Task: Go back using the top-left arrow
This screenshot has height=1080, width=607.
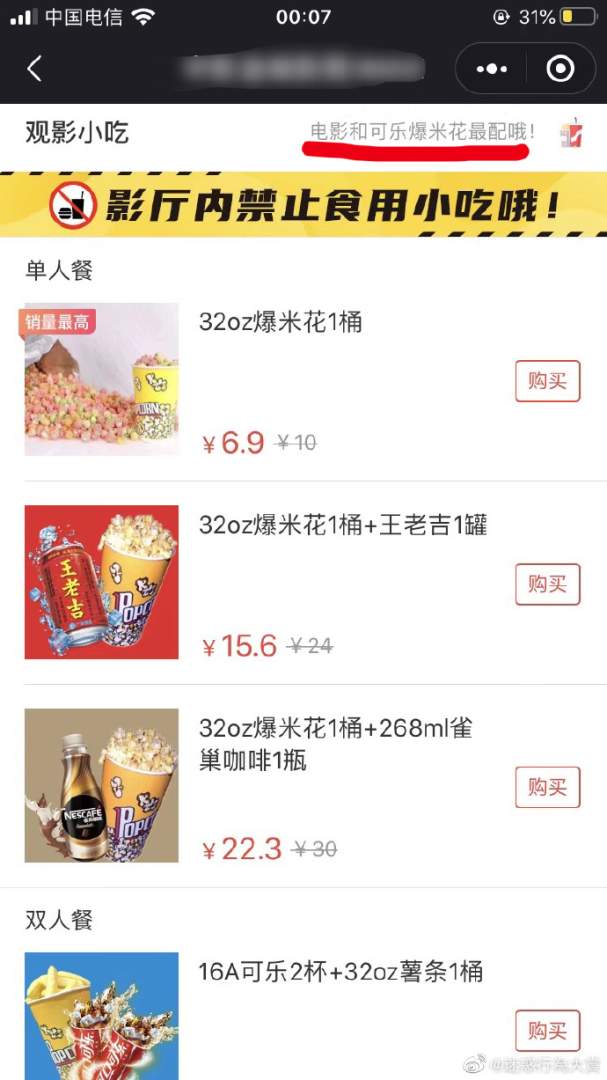Action: (35, 68)
